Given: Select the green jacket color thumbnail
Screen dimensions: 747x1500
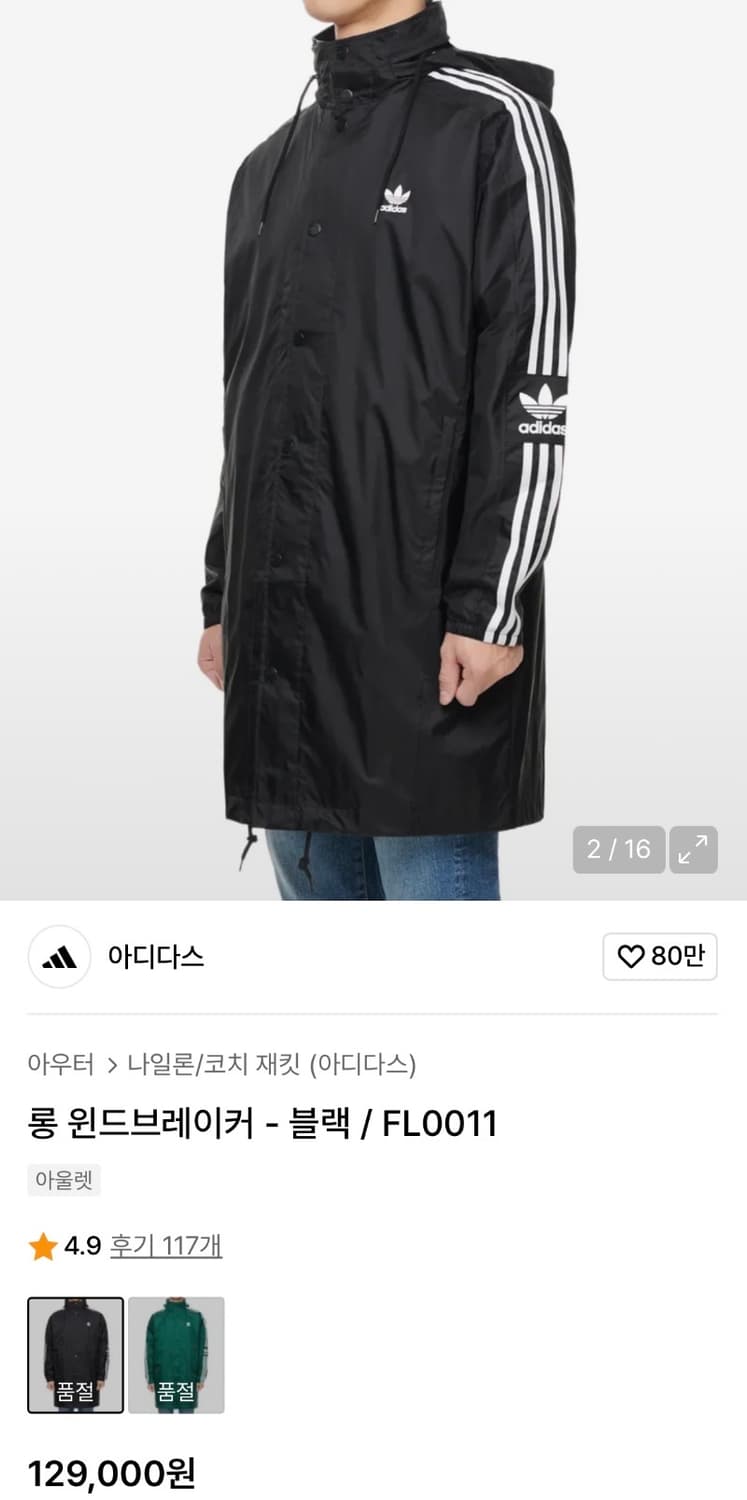Looking at the screenshot, I should click(x=176, y=1357).
